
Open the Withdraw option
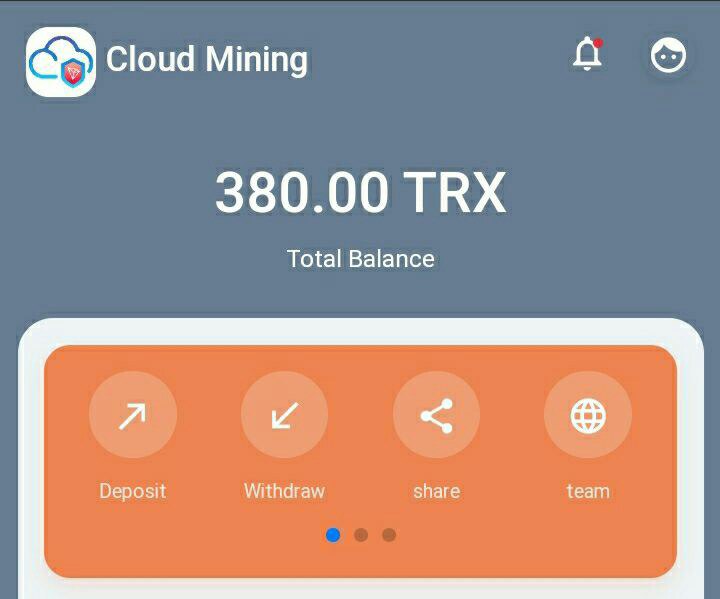click(284, 415)
